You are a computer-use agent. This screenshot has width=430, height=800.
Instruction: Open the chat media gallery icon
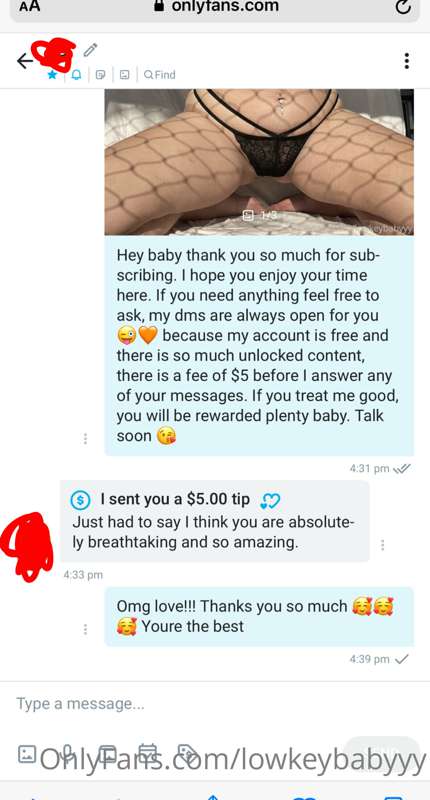[124, 75]
